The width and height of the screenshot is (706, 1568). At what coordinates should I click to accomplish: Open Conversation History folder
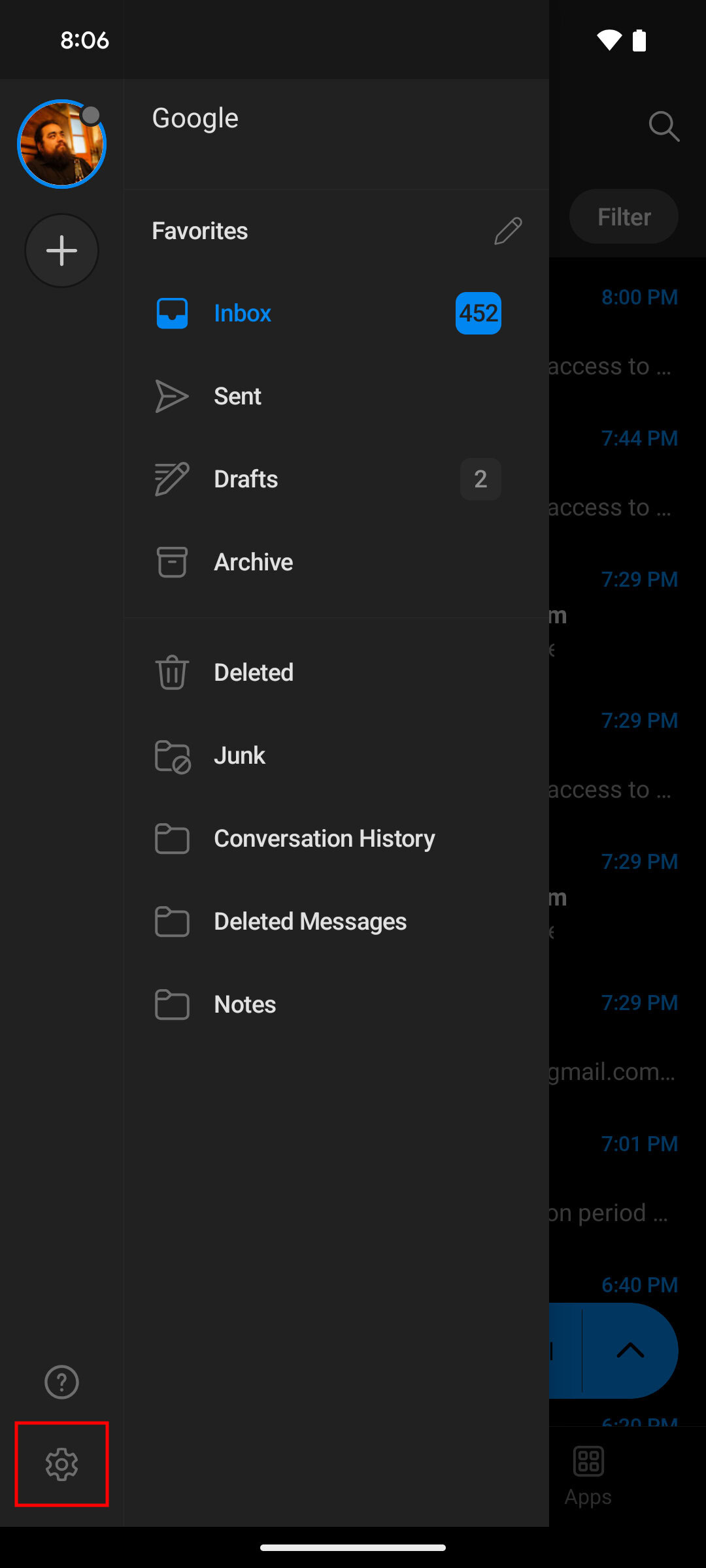tap(324, 839)
